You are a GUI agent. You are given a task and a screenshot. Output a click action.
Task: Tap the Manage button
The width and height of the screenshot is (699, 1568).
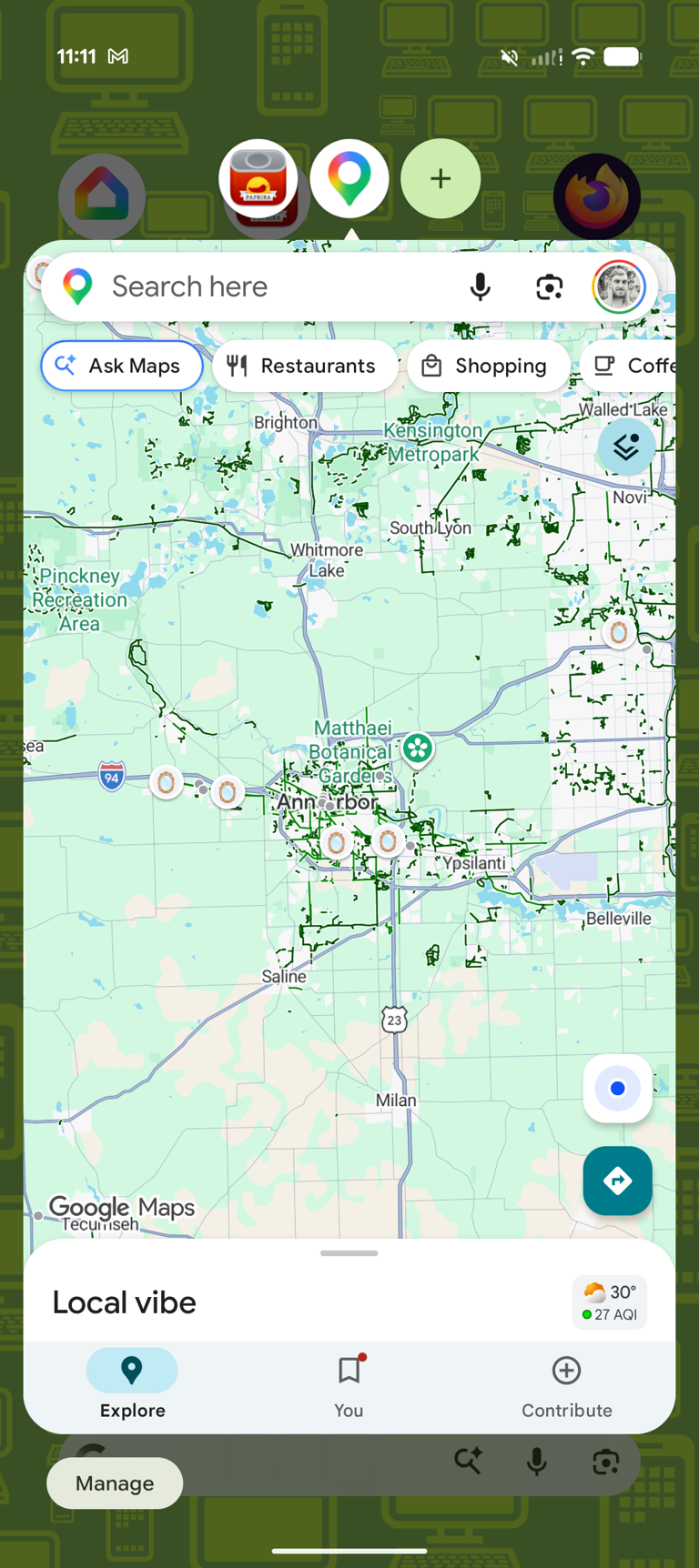[x=115, y=1483]
